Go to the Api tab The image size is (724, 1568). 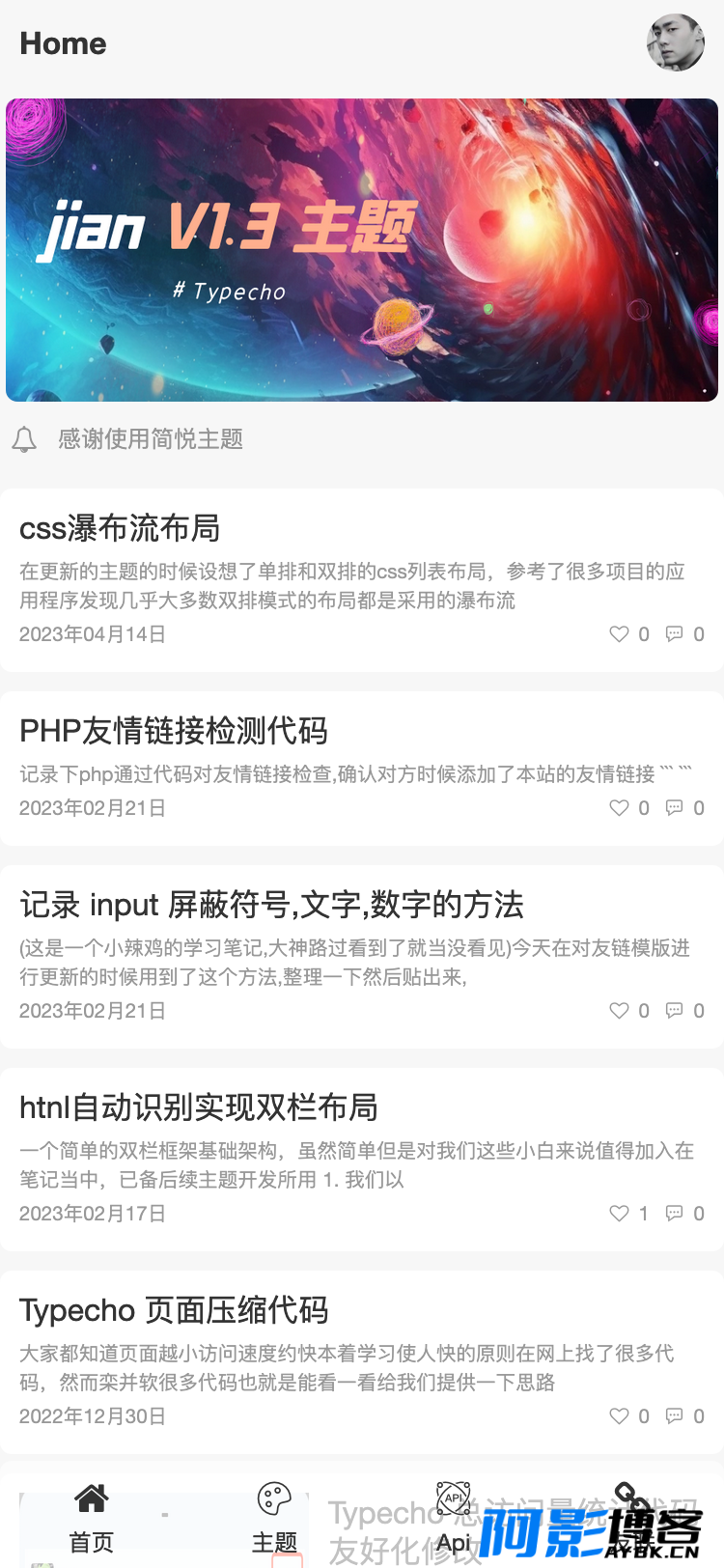point(454,1519)
